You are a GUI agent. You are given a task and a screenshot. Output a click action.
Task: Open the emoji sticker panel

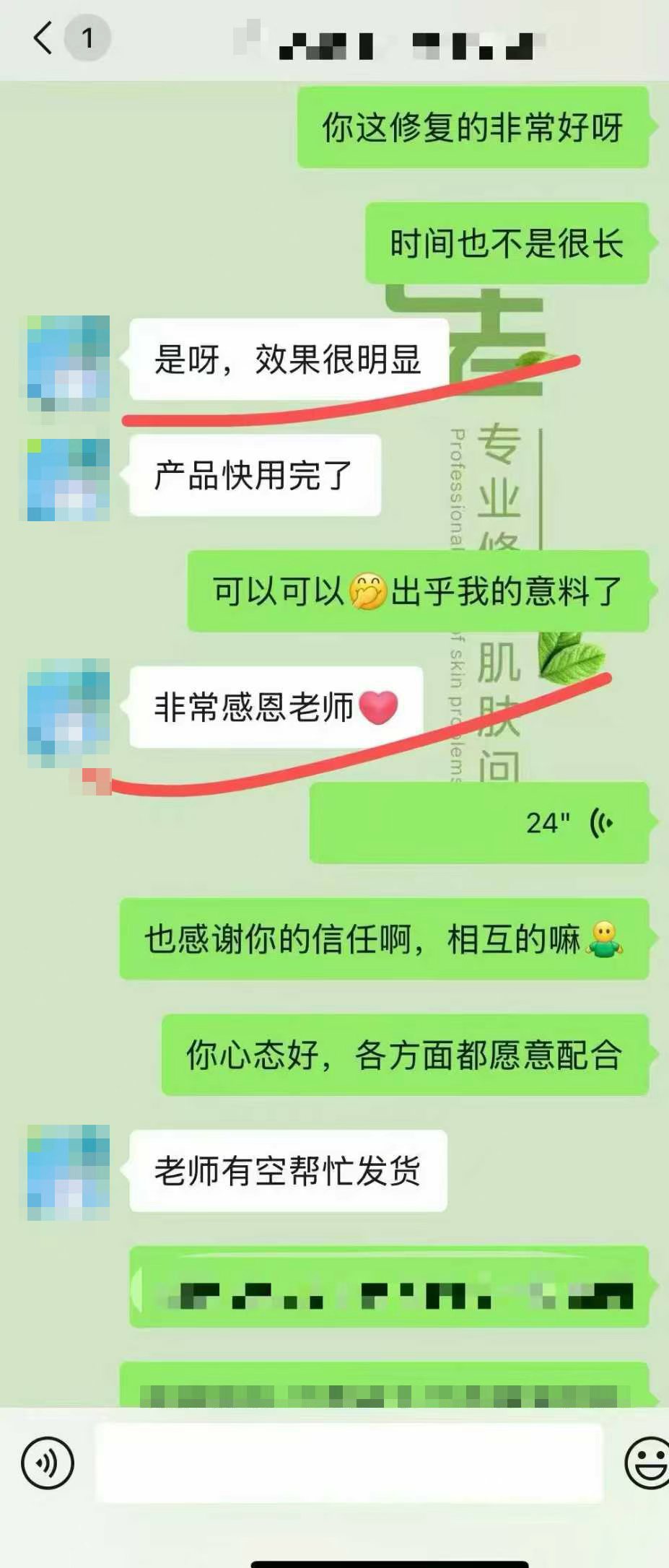click(x=646, y=1463)
